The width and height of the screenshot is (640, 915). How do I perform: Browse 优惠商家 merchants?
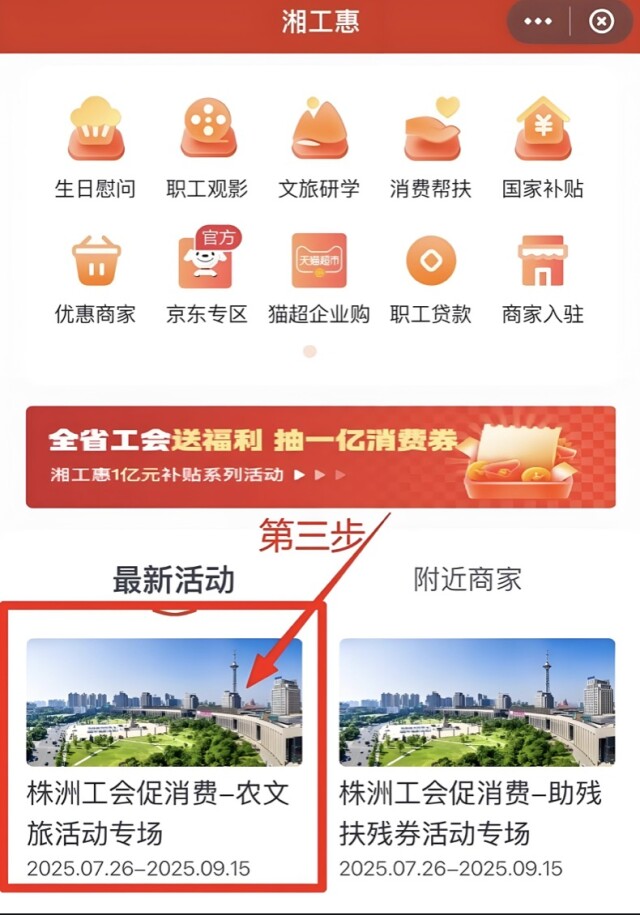tap(95, 276)
